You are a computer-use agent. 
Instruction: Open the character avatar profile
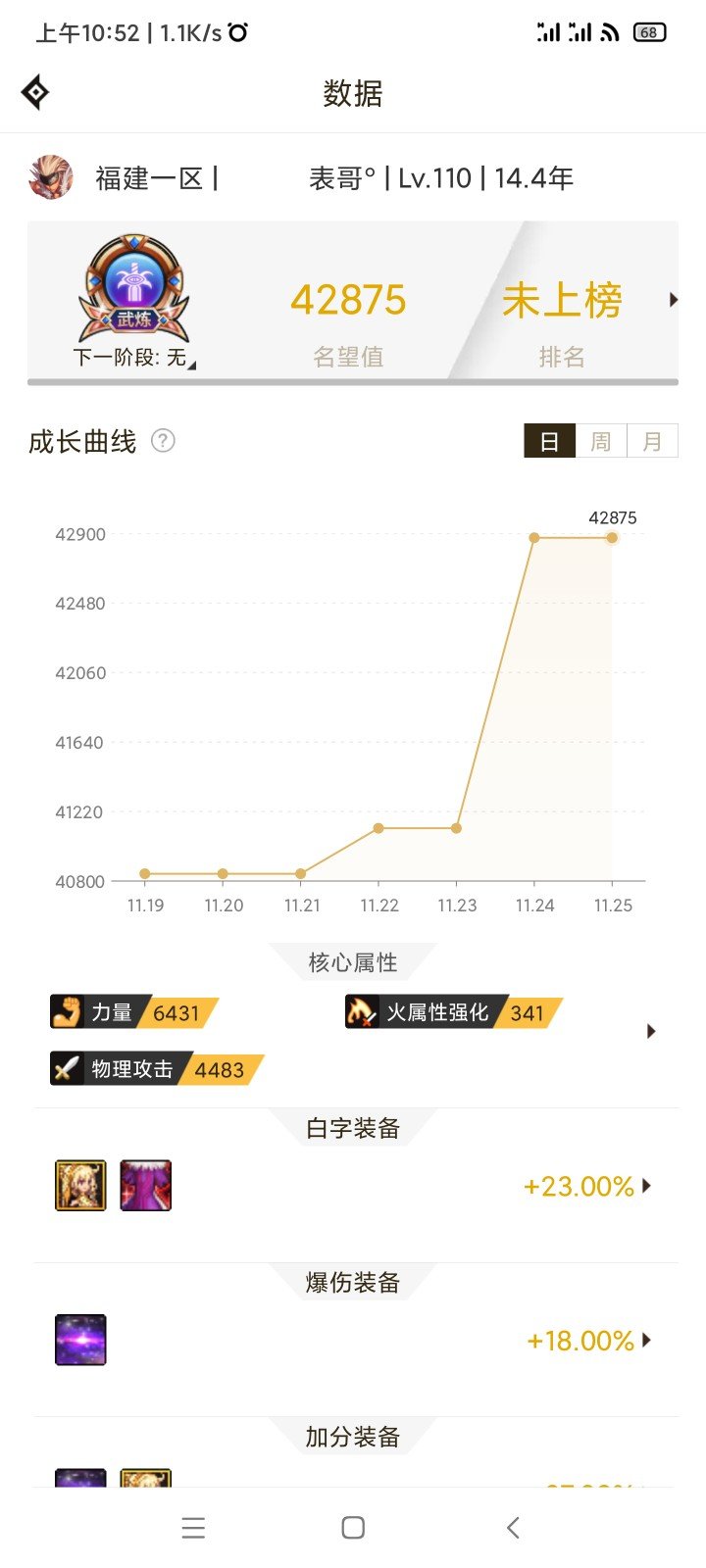[x=51, y=177]
